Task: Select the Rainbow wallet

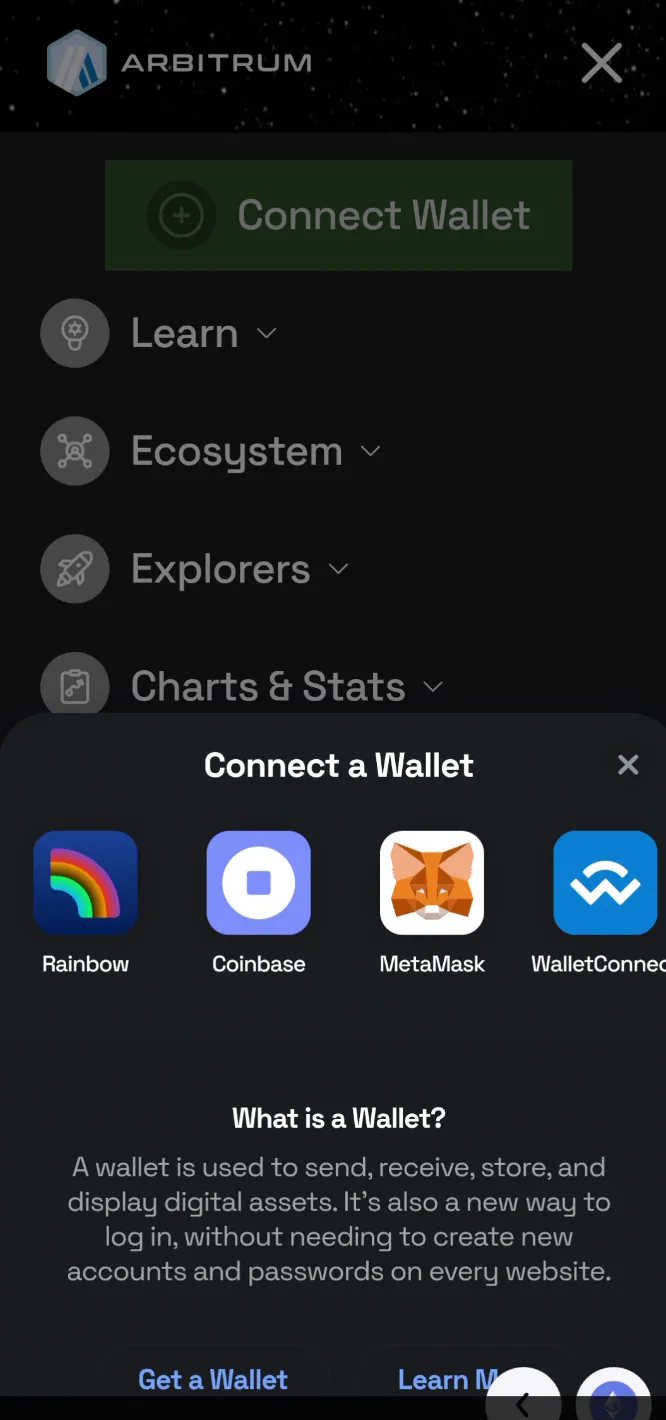Action: (85, 883)
